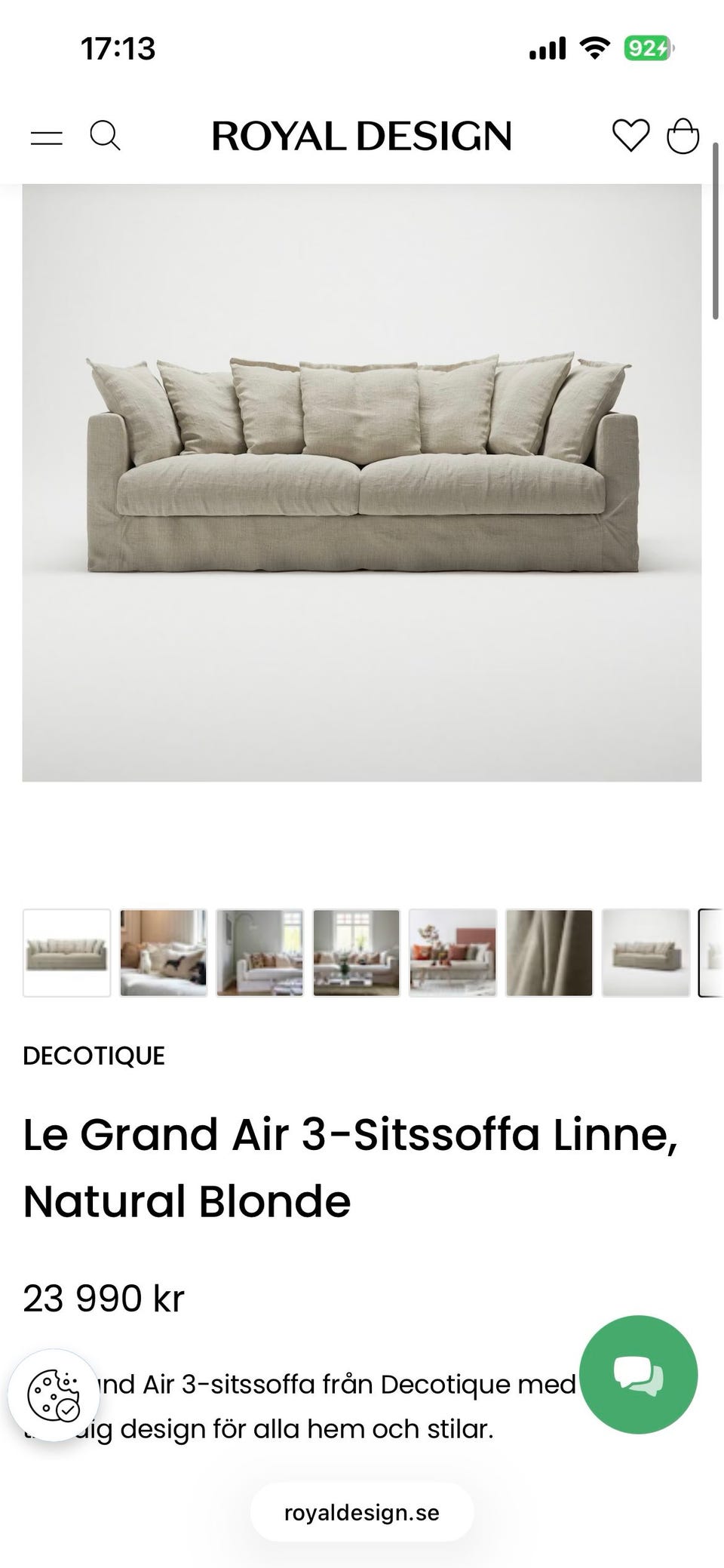
Task: Enlarge the main sofa product image
Action: pos(362,483)
